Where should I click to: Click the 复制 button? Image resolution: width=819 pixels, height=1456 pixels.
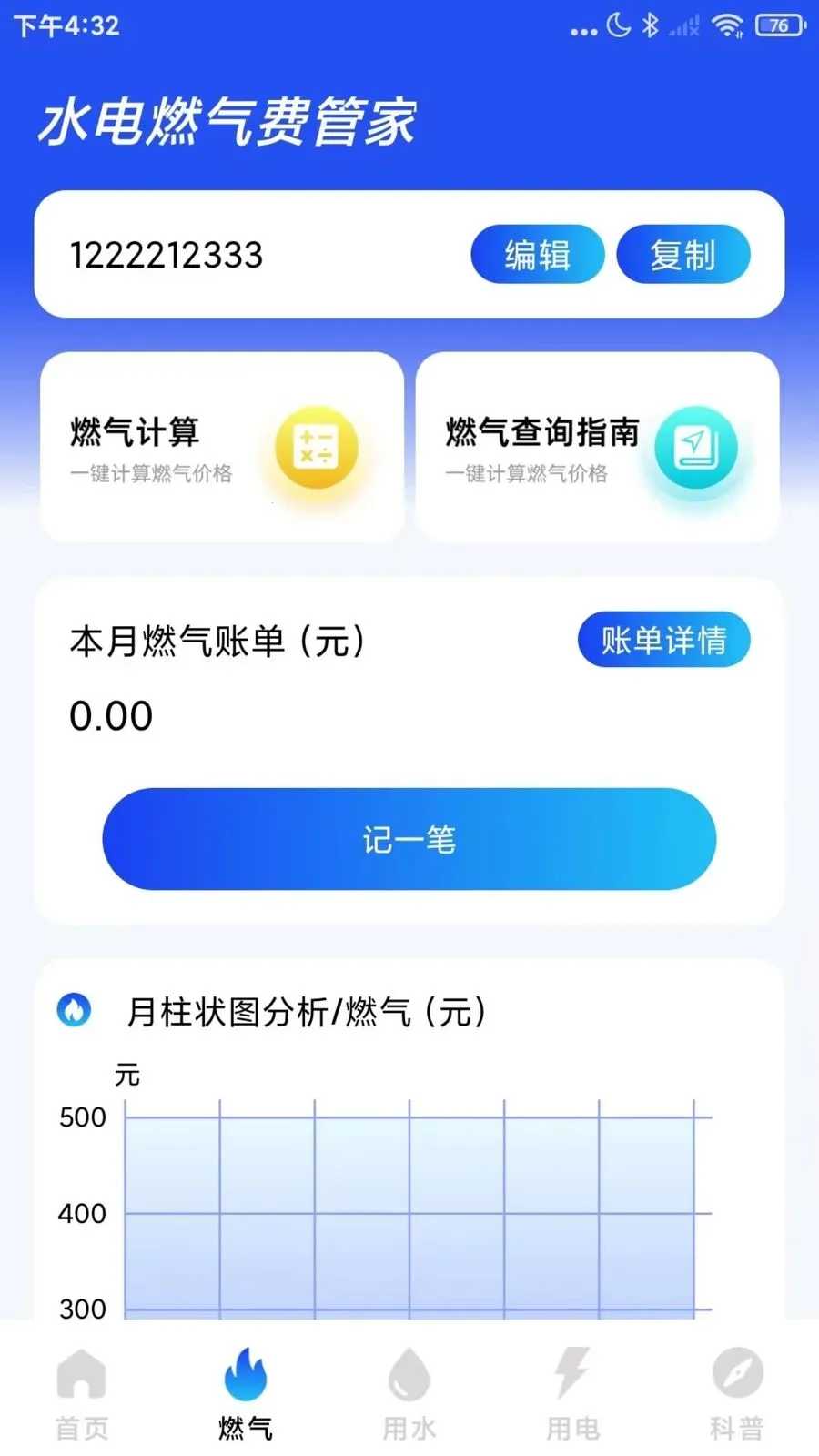click(x=682, y=255)
